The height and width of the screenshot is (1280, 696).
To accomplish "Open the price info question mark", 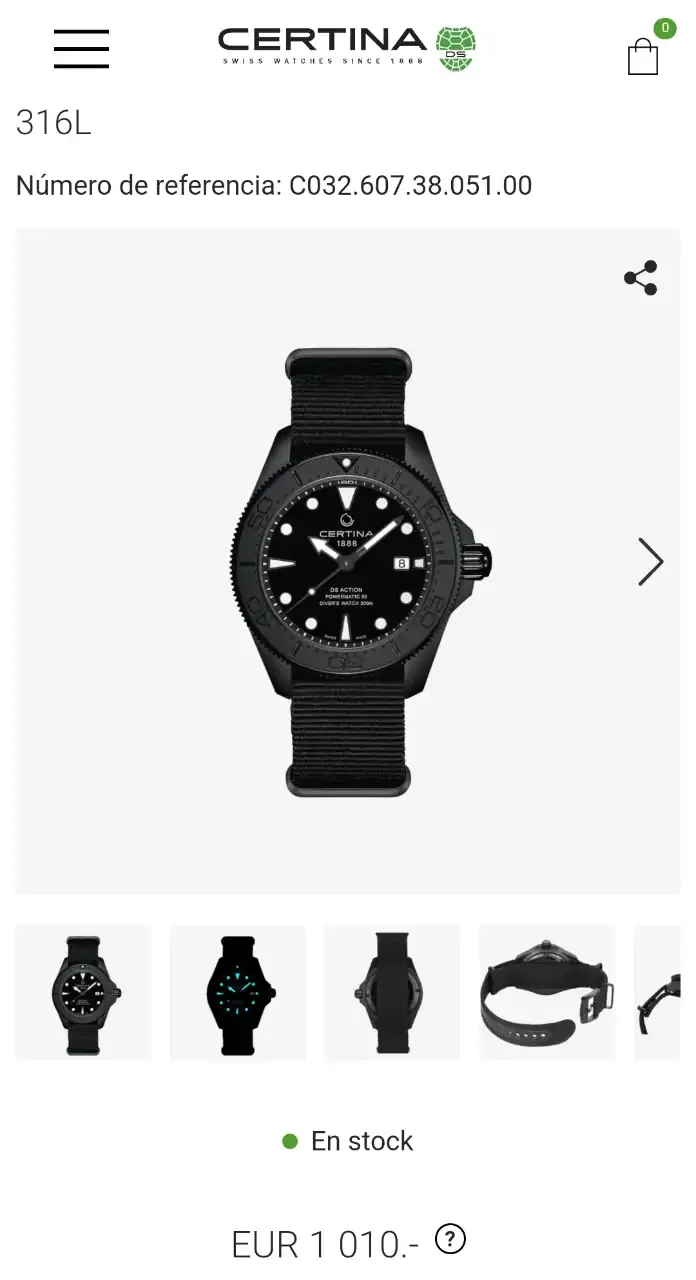I will (451, 1239).
